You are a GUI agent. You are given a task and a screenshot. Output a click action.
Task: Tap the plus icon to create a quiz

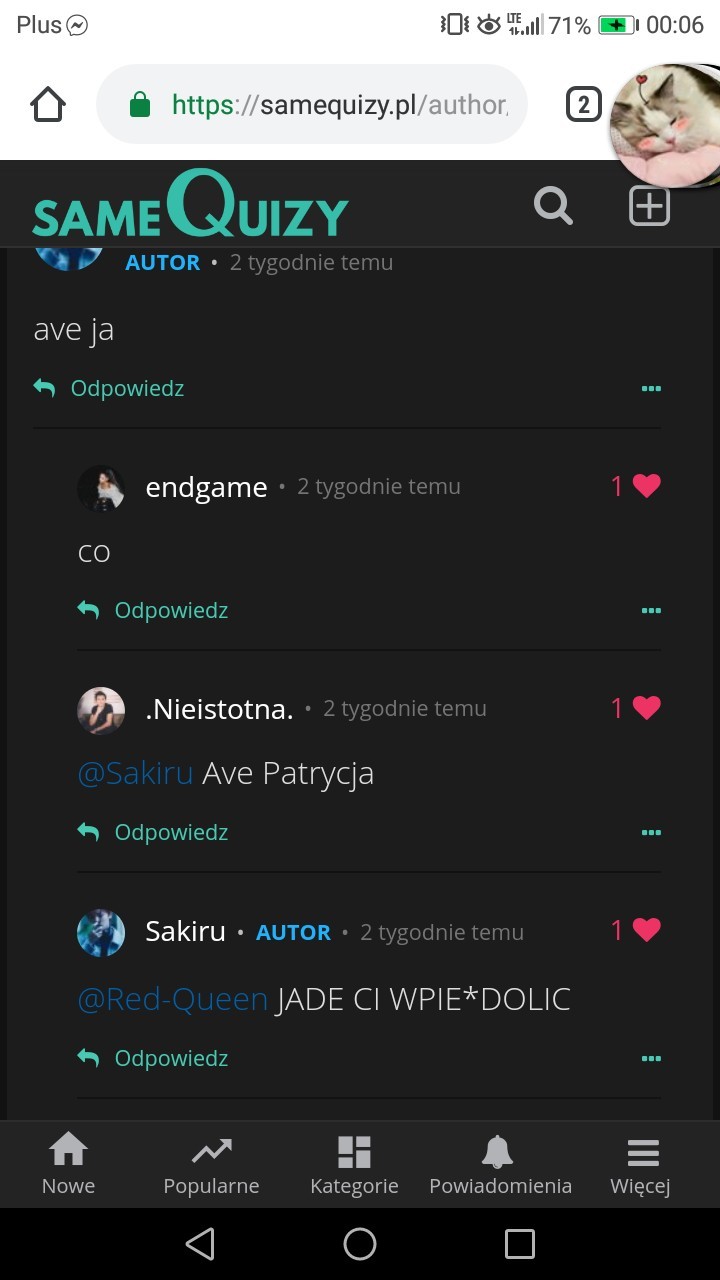(649, 206)
